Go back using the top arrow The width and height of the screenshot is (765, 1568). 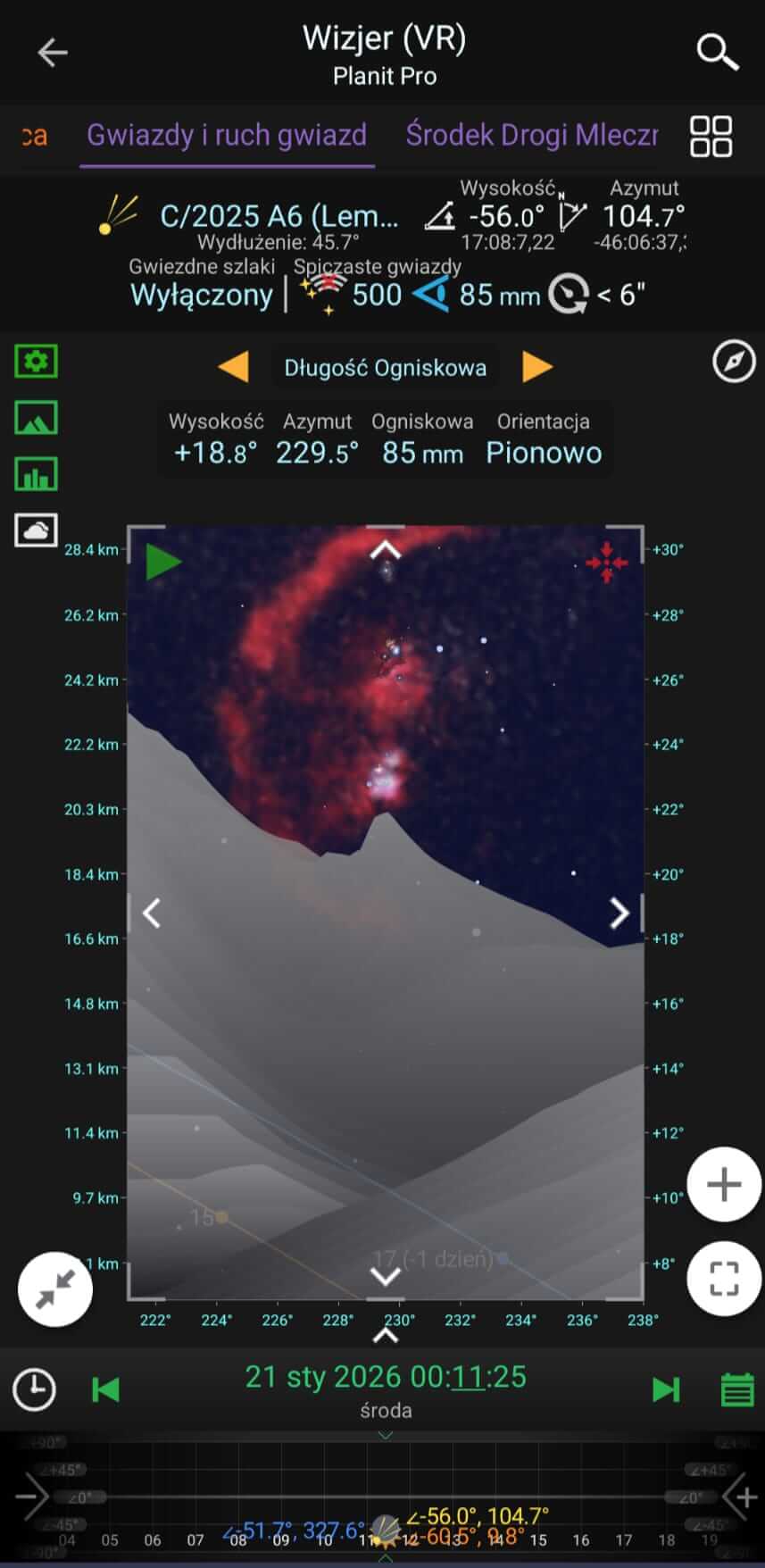click(53, 53)
